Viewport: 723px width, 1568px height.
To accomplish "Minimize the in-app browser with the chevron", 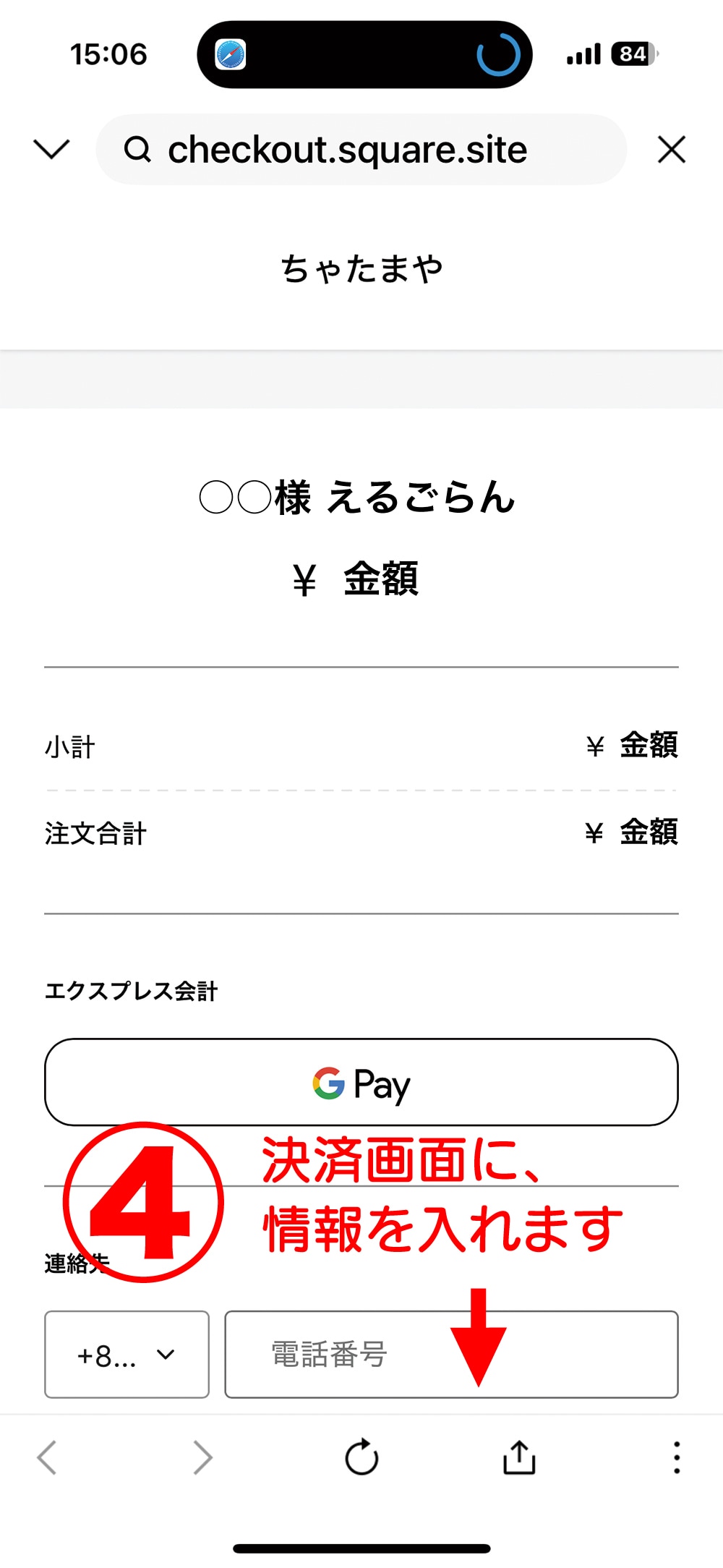I will tap(51, 150).
